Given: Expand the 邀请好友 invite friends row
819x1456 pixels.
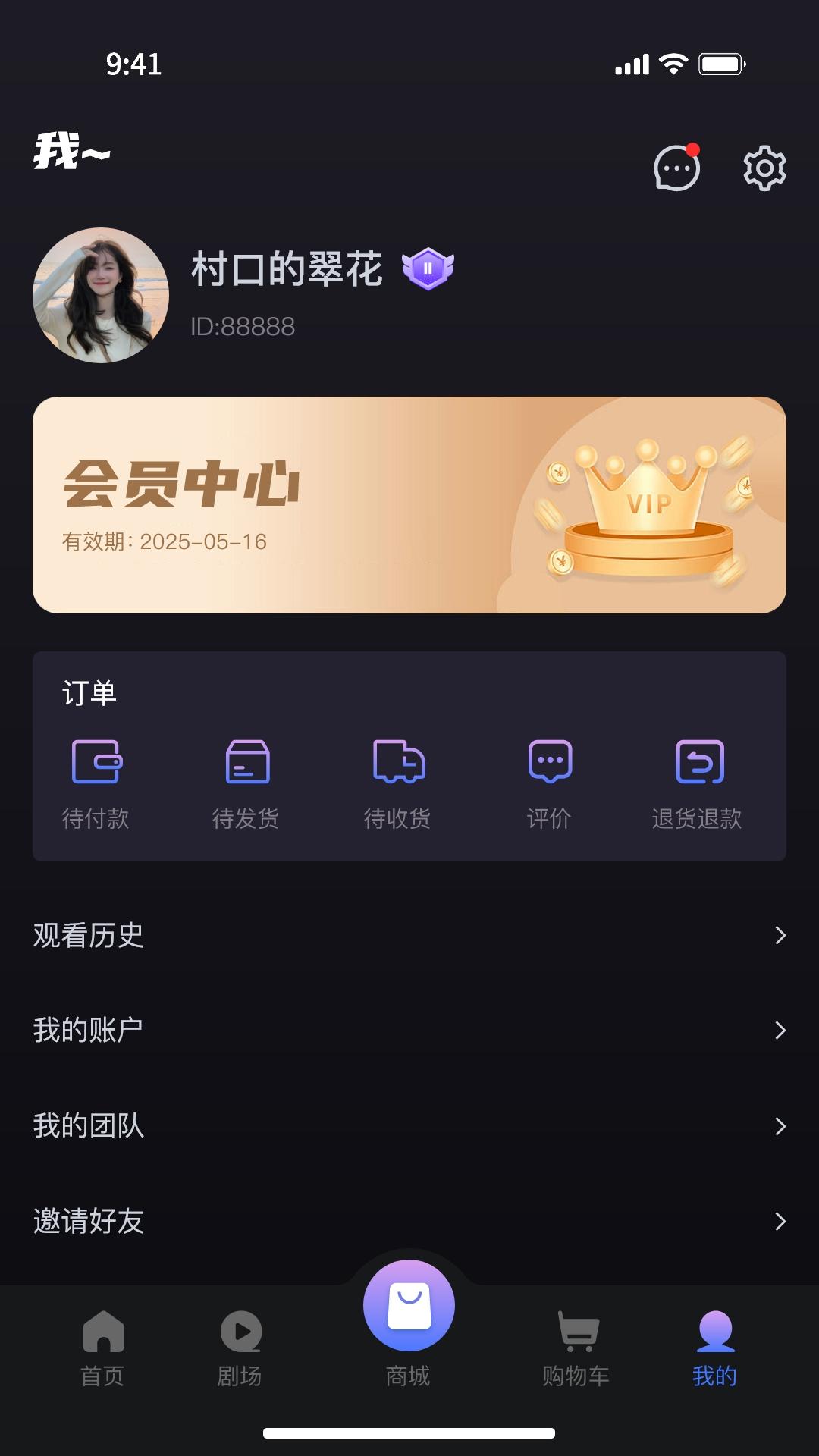Looking at the screenshot, I should click(x=409, y=1222).
